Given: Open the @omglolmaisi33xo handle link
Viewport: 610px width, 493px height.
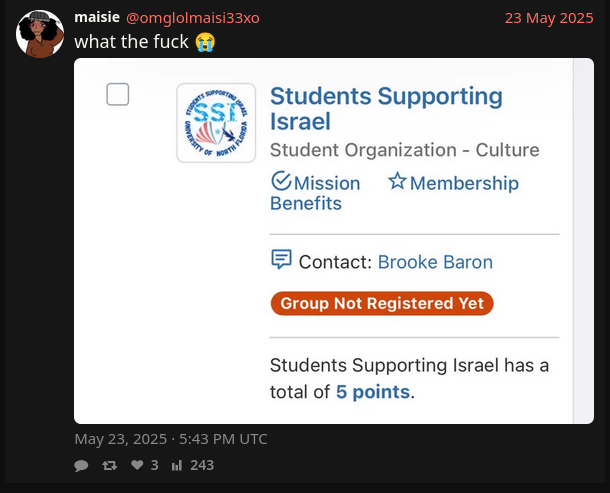Looking at the screenshot, I should tap(192, 18).
